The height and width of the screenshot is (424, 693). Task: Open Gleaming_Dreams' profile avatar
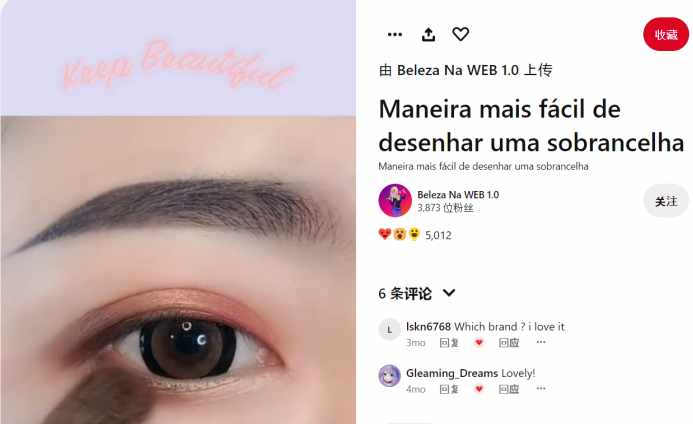pyautogui.click(x=390, y=376)
